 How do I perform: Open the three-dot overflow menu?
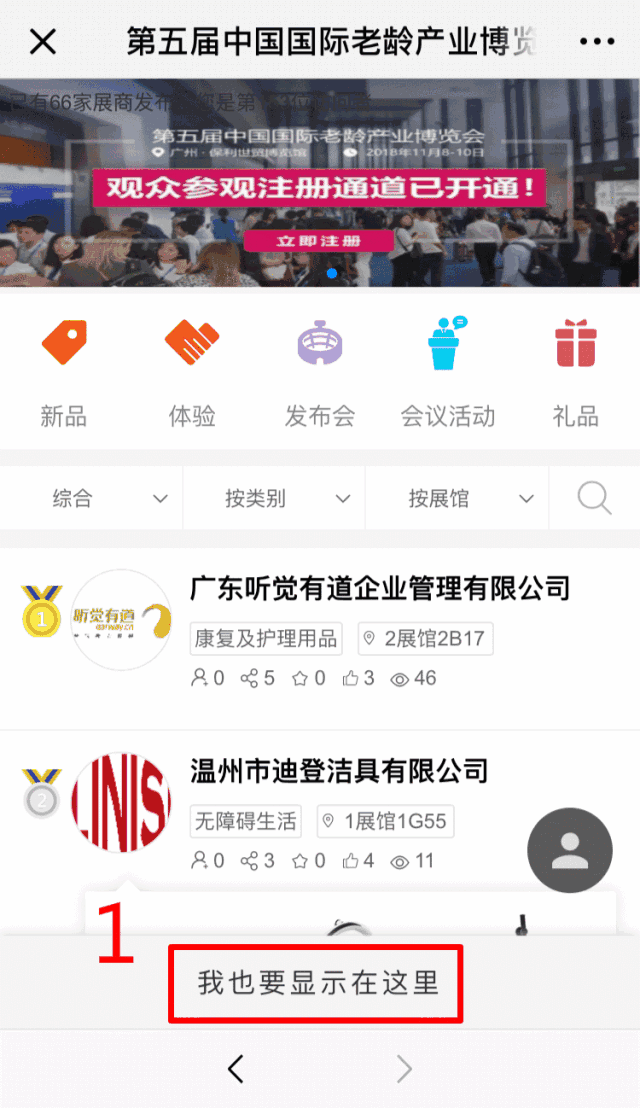[597, 42]
